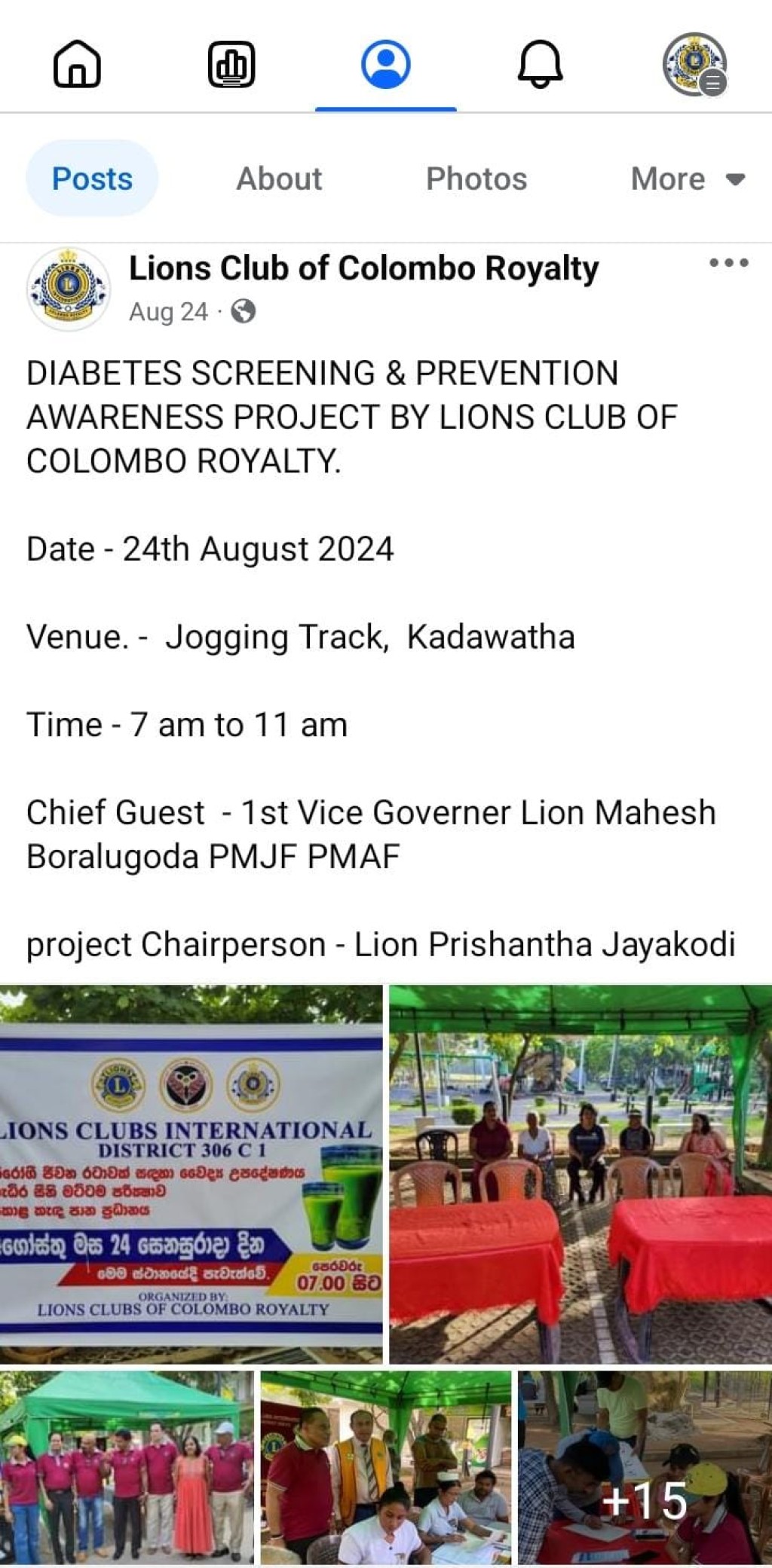Viewport: 772px width, 1568px height.
Task: Open the photo with red tables
Action: pos(581,1175)
